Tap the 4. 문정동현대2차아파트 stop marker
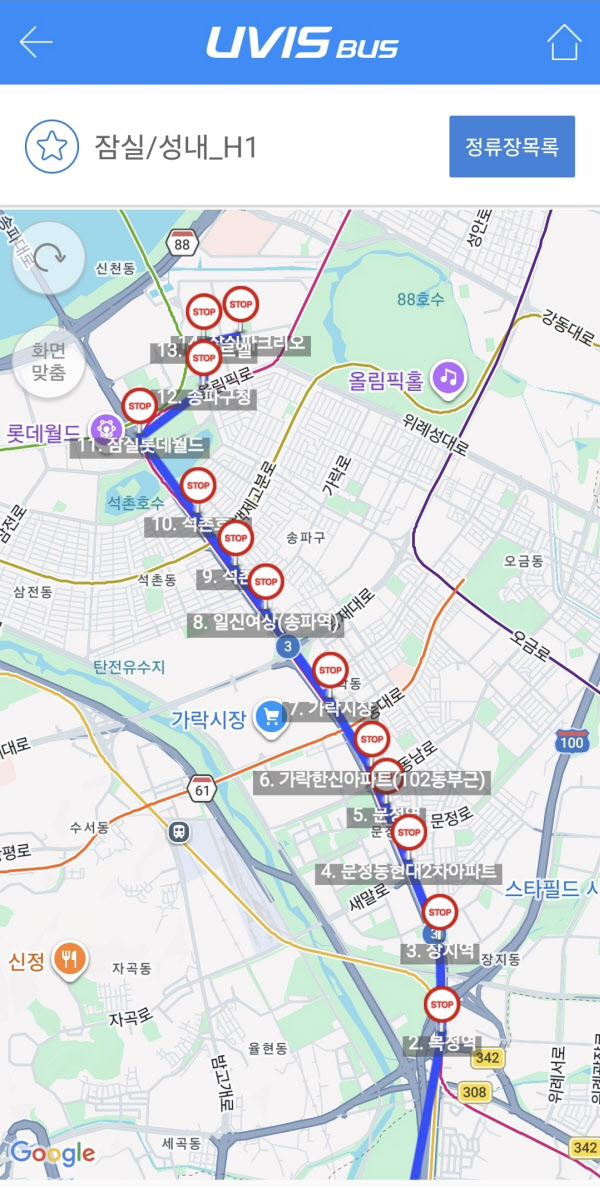 point(409,831)
